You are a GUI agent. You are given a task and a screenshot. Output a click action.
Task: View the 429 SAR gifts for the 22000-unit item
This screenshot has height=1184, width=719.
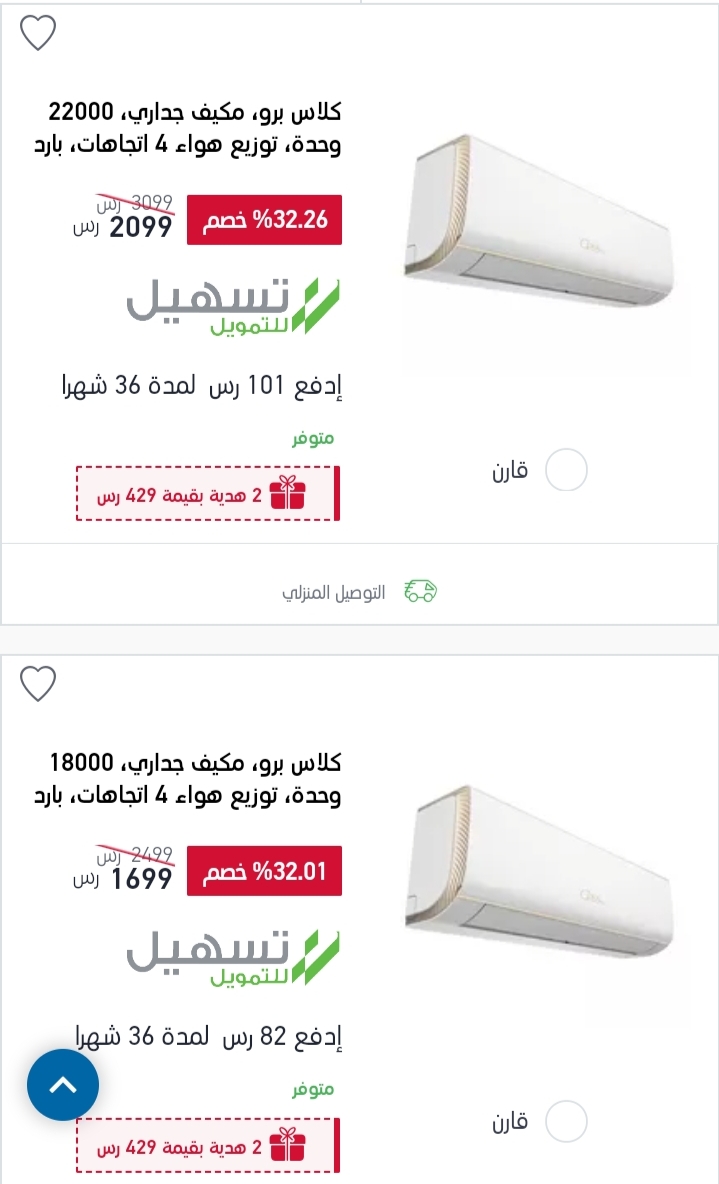[208, 494]
